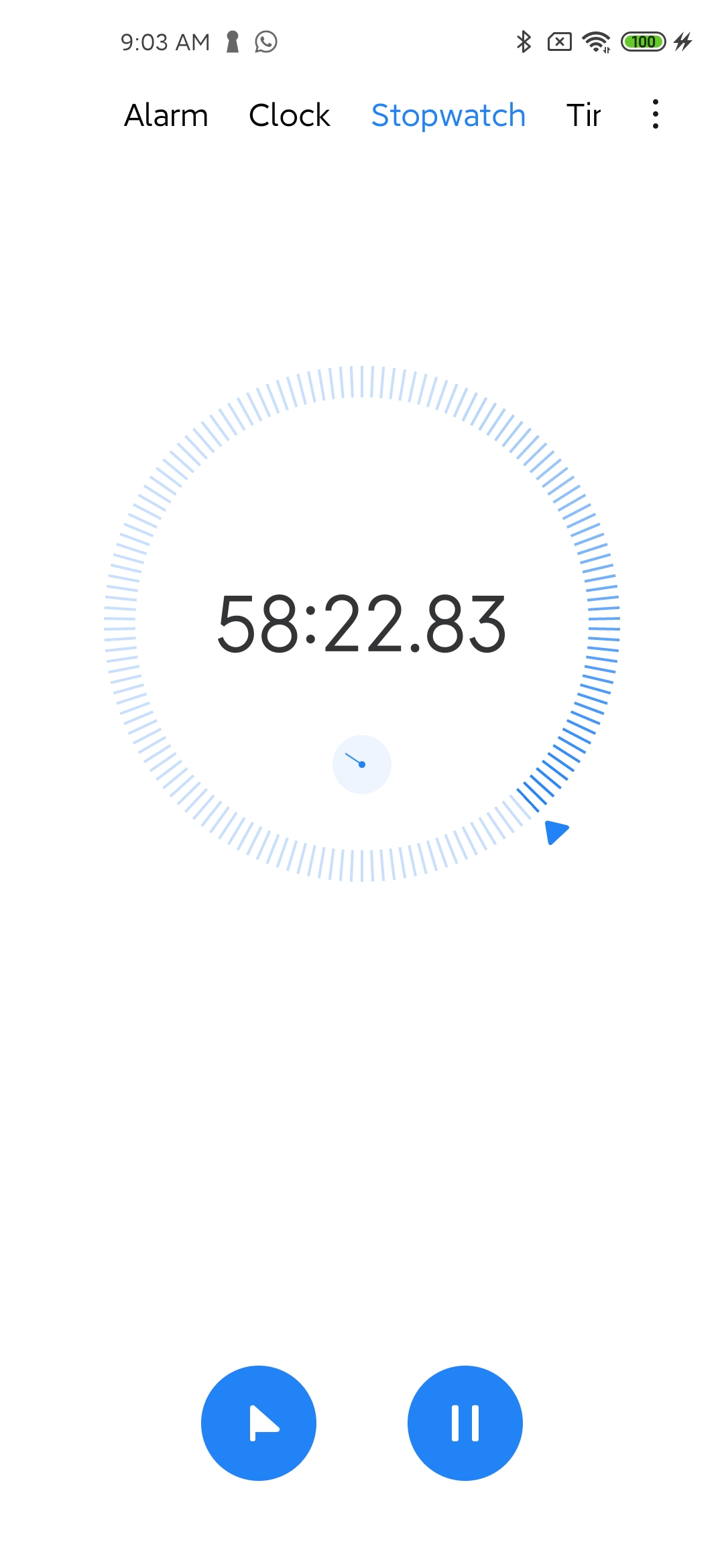Record a lap with the flag button
This screenshot has height=1568, width=724.
tap(259, 1423)
